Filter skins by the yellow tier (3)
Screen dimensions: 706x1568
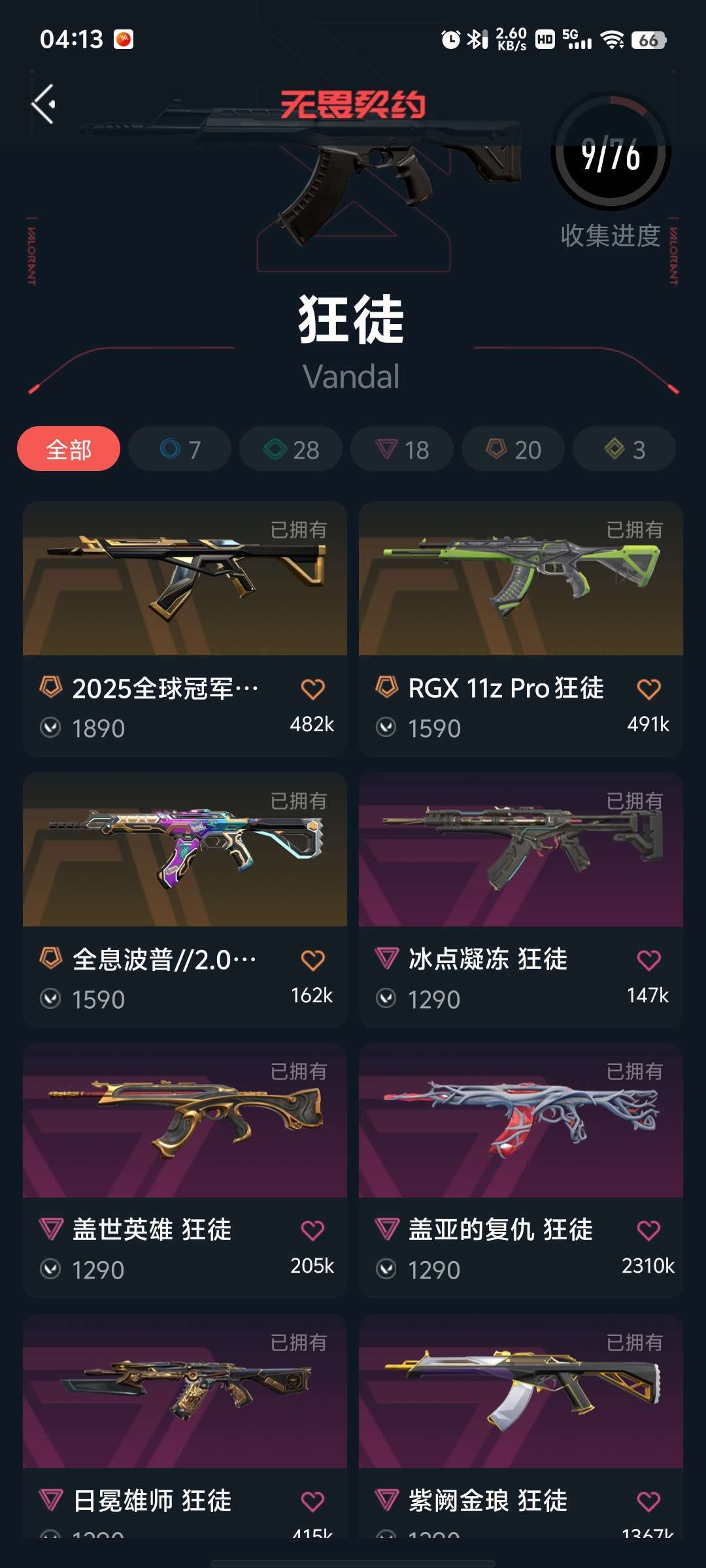[624, 449]
